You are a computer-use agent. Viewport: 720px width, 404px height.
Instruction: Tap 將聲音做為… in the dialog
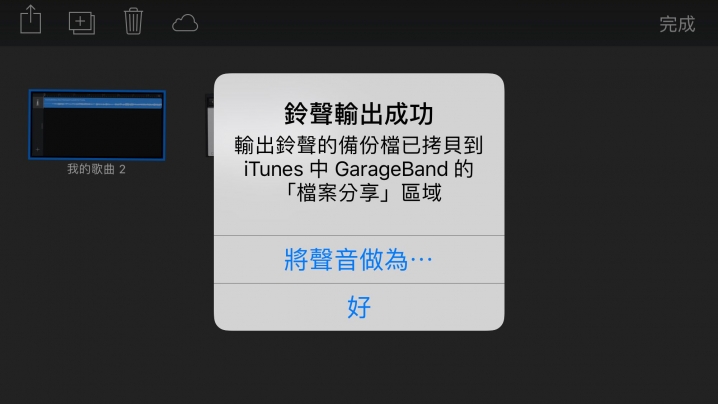[x=359, y=260]
